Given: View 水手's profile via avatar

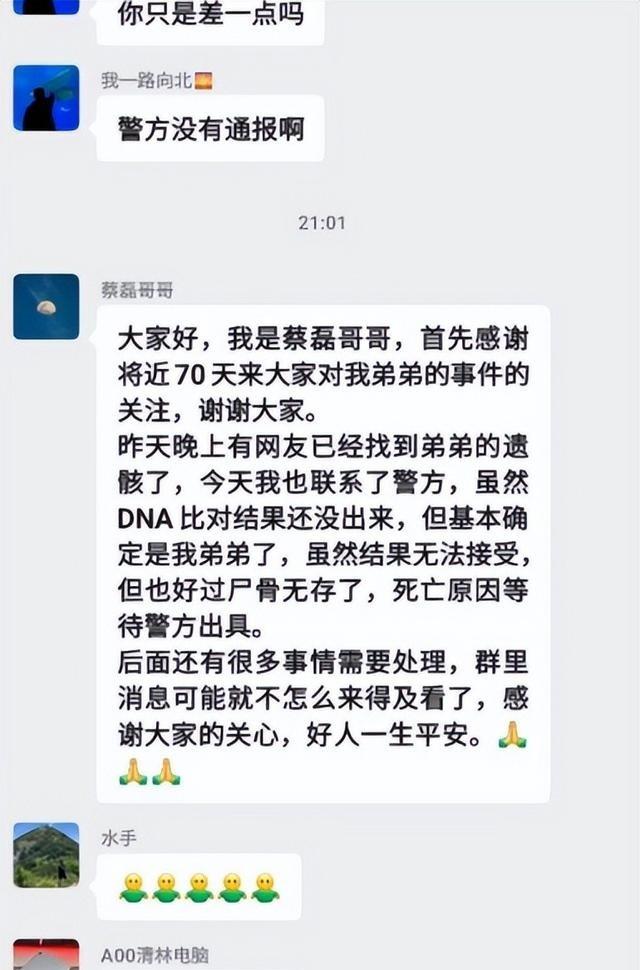Looking at the screenshot, I should pyautogui.click(x=46, y=855).
